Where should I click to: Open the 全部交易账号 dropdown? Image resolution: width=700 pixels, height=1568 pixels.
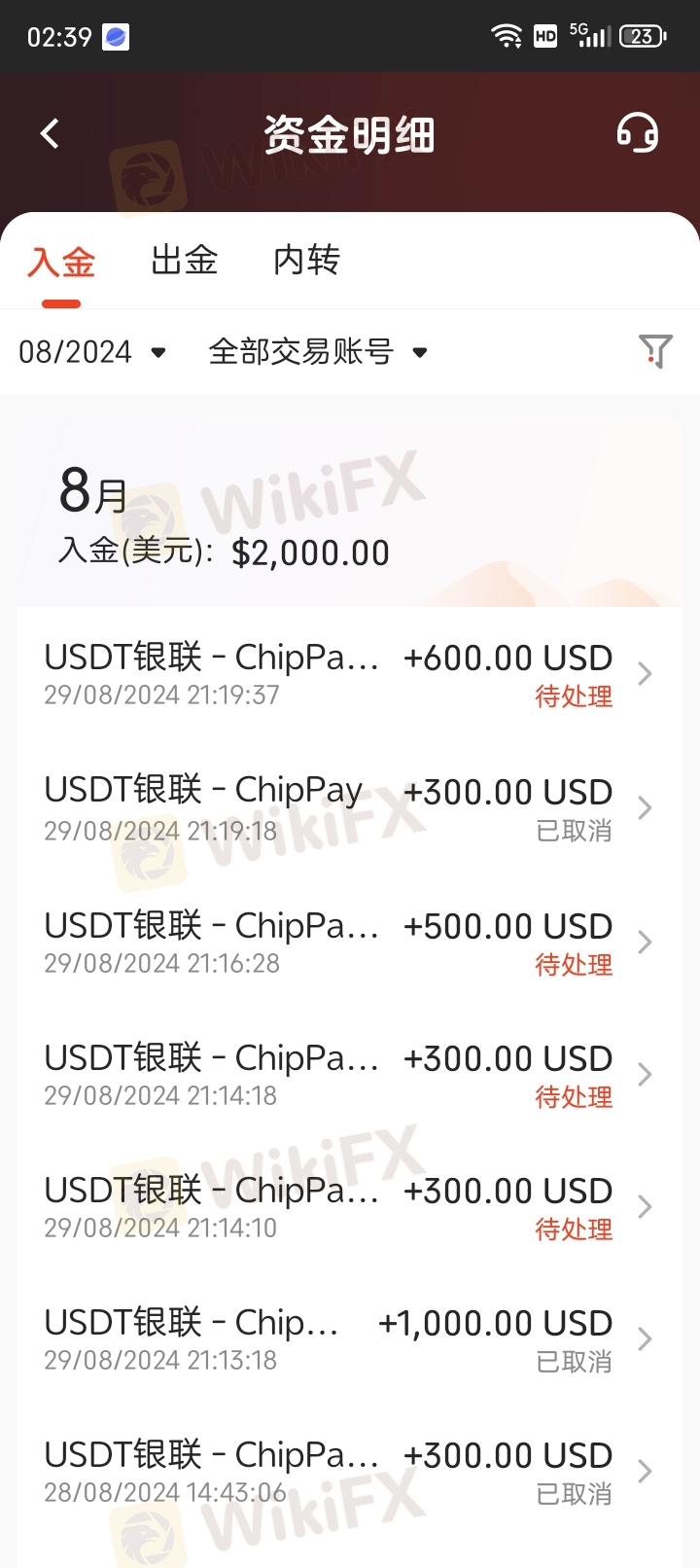pyautogui.click(x=318, y=351)
